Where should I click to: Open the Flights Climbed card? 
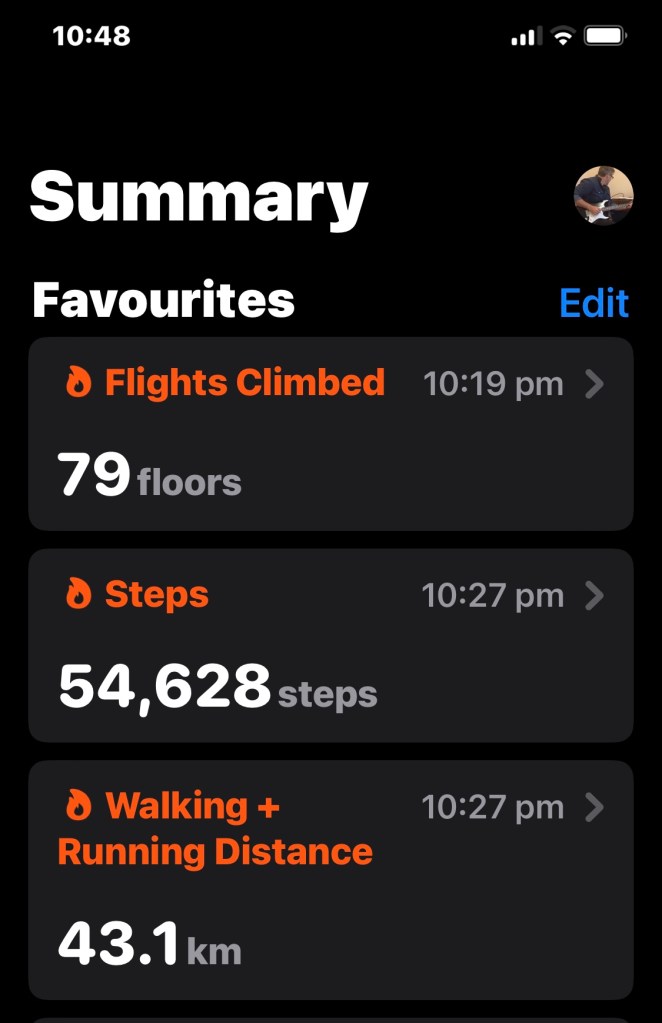coord(330,433)
